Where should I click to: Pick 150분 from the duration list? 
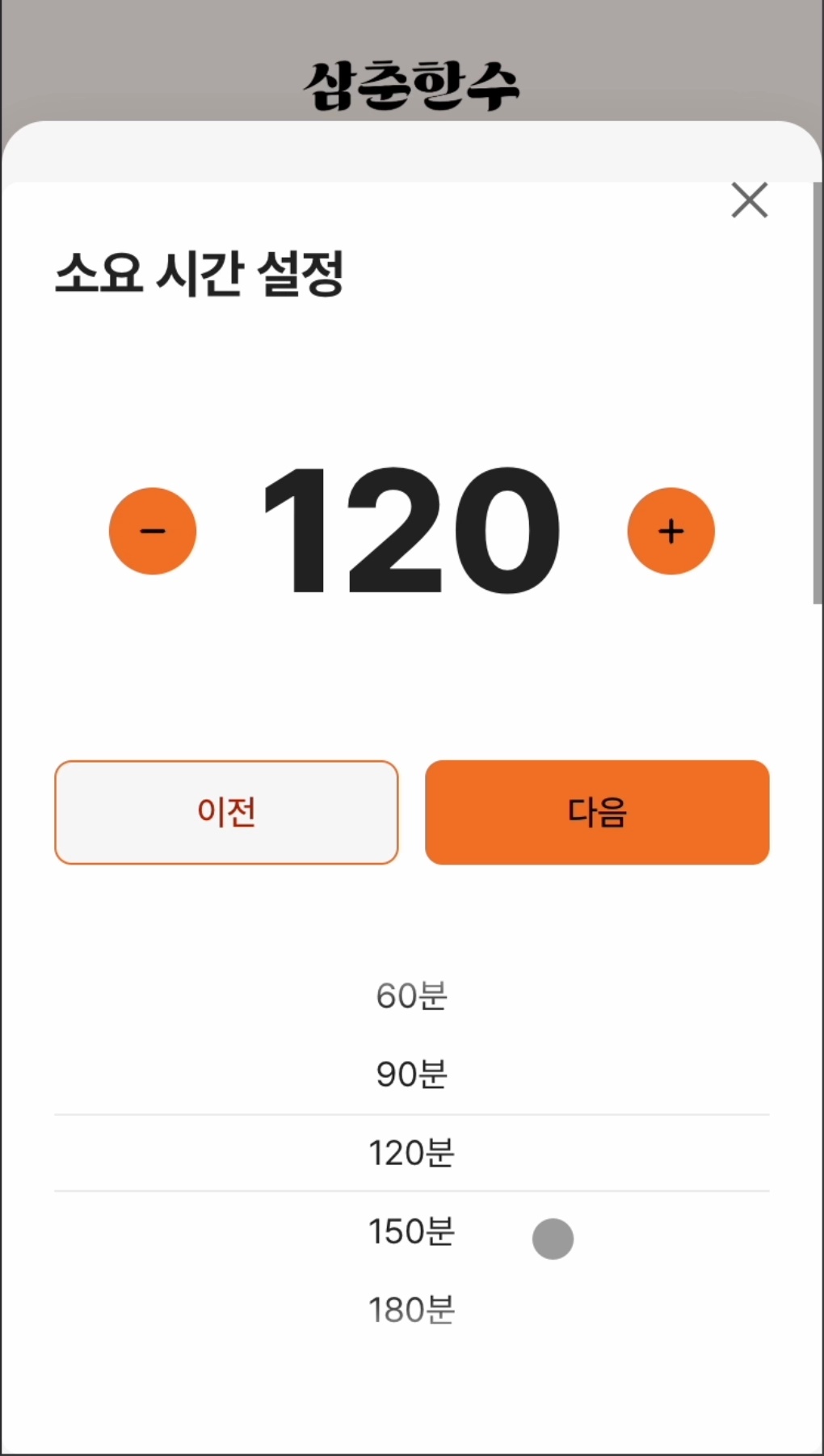[411, 1231]
